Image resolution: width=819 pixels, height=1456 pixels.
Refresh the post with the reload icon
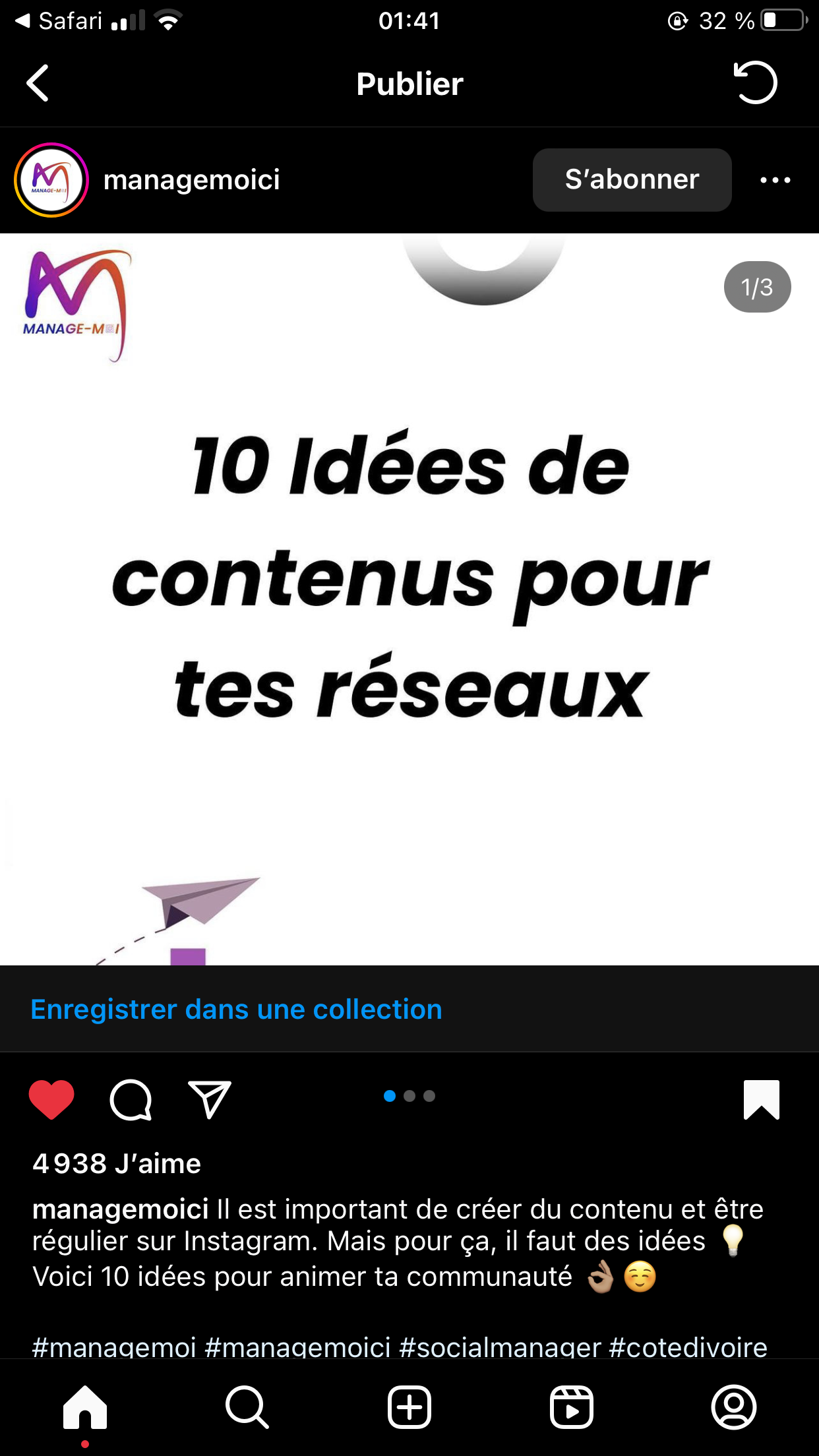[x=756, y=83]
